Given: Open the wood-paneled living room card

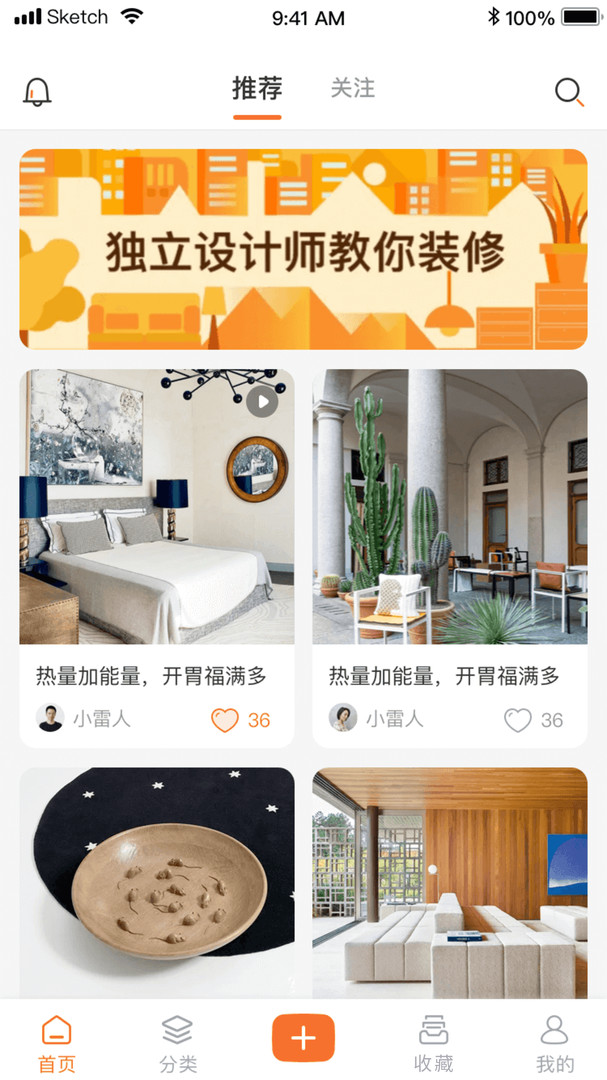Looking at the screenshot, I should [450, 883].
